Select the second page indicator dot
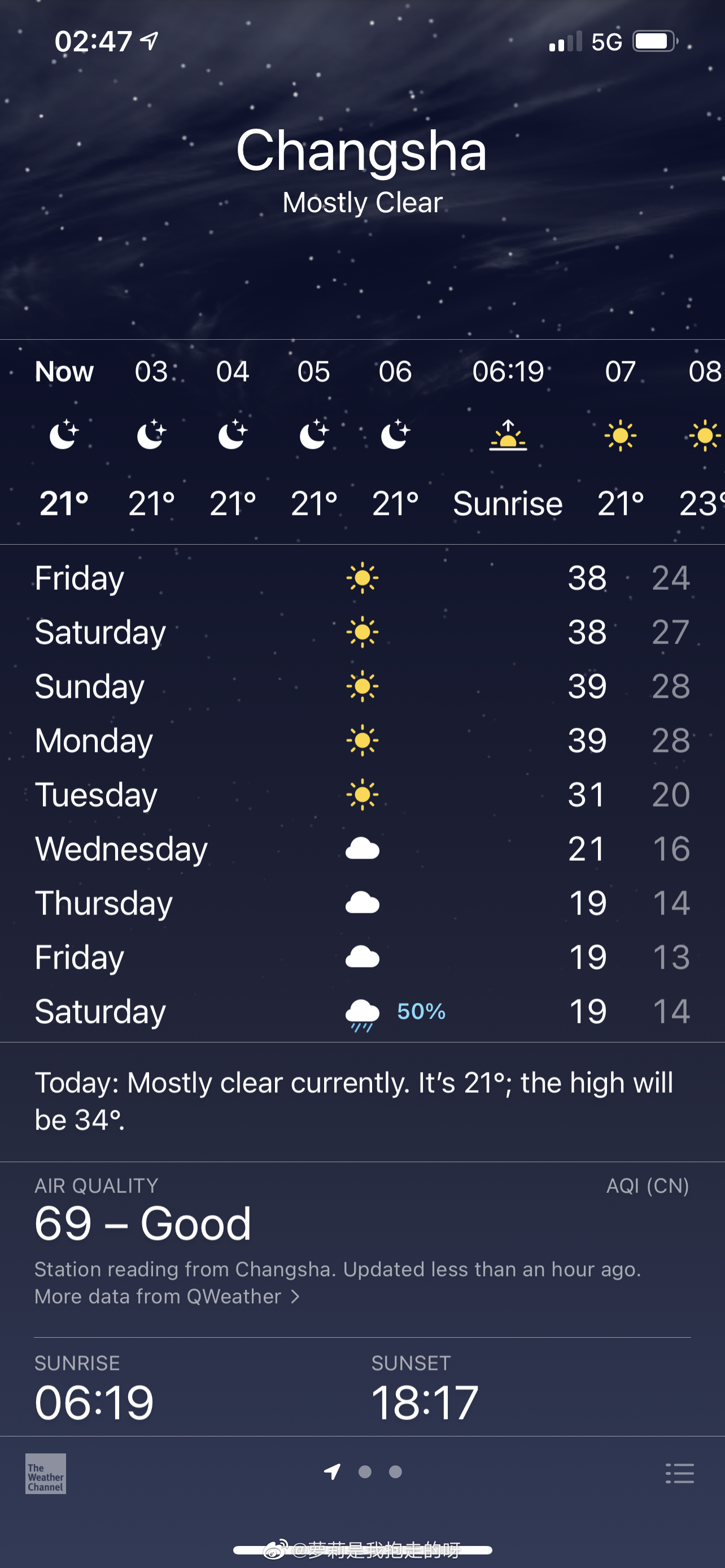 (x=365, y=1472)
